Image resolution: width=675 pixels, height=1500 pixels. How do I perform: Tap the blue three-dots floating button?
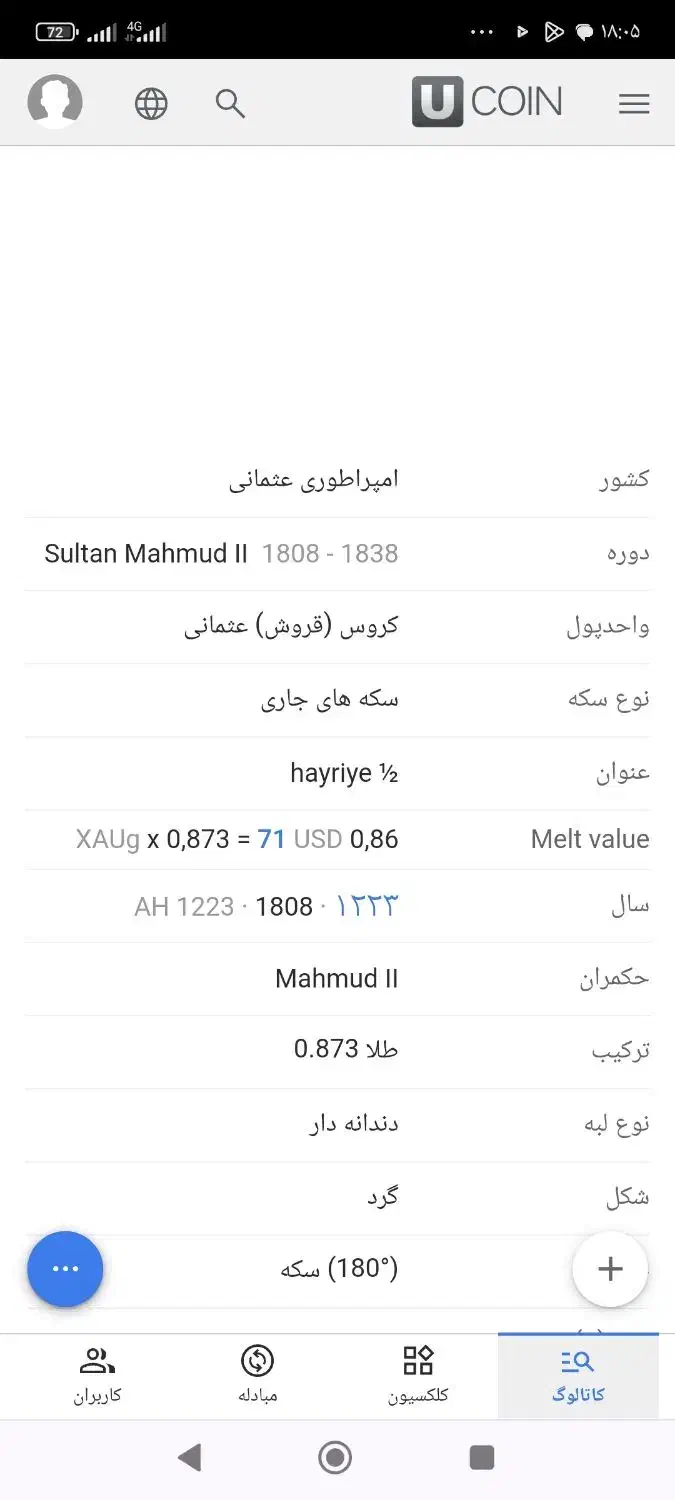point(65,1268)
